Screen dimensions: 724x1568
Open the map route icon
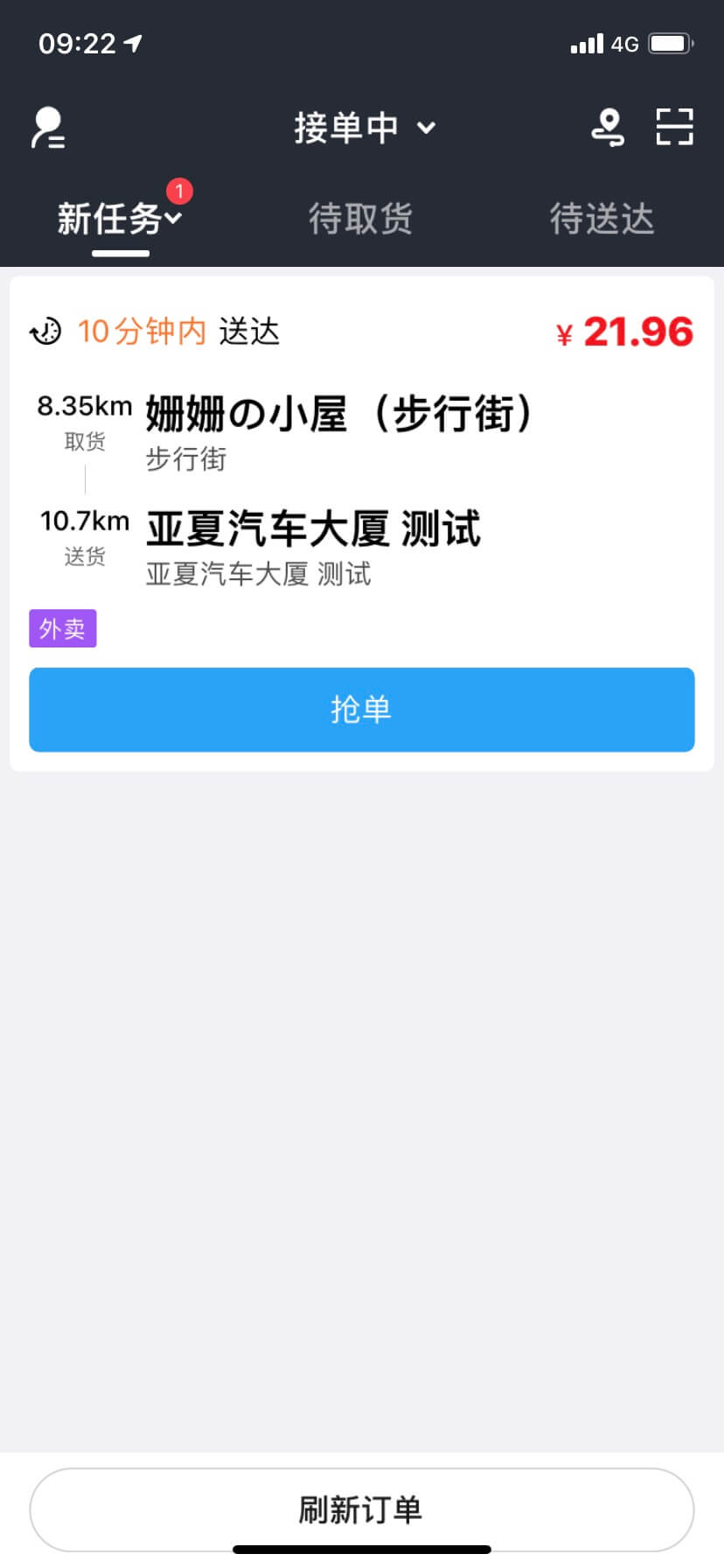point(608,128)
